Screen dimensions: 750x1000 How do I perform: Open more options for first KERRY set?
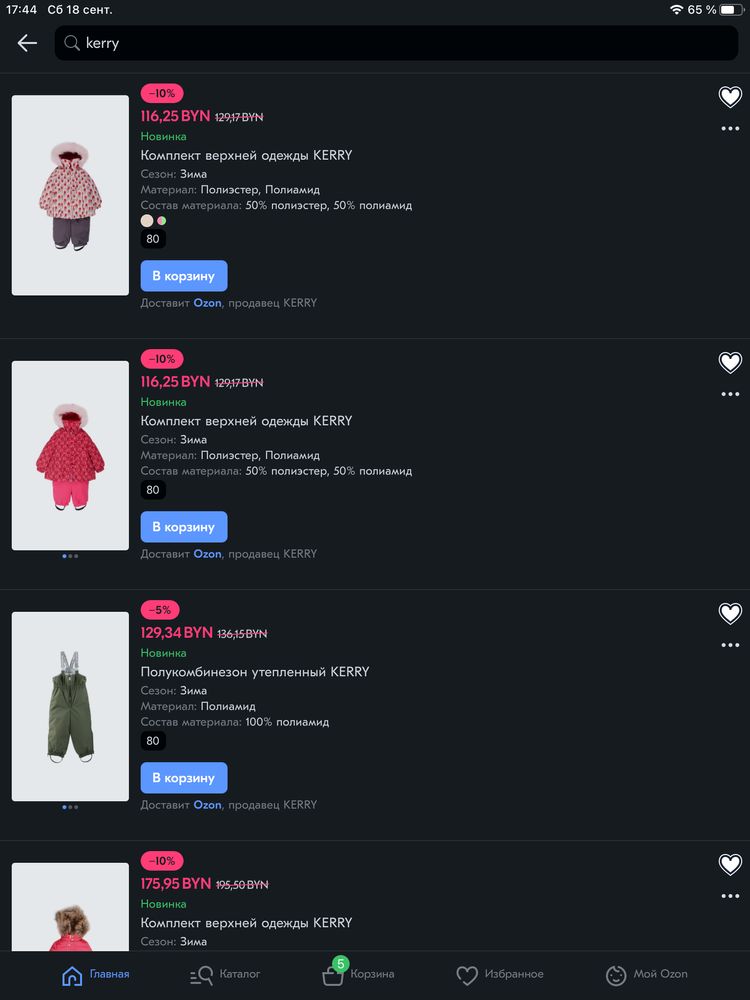tap(730, 129)
